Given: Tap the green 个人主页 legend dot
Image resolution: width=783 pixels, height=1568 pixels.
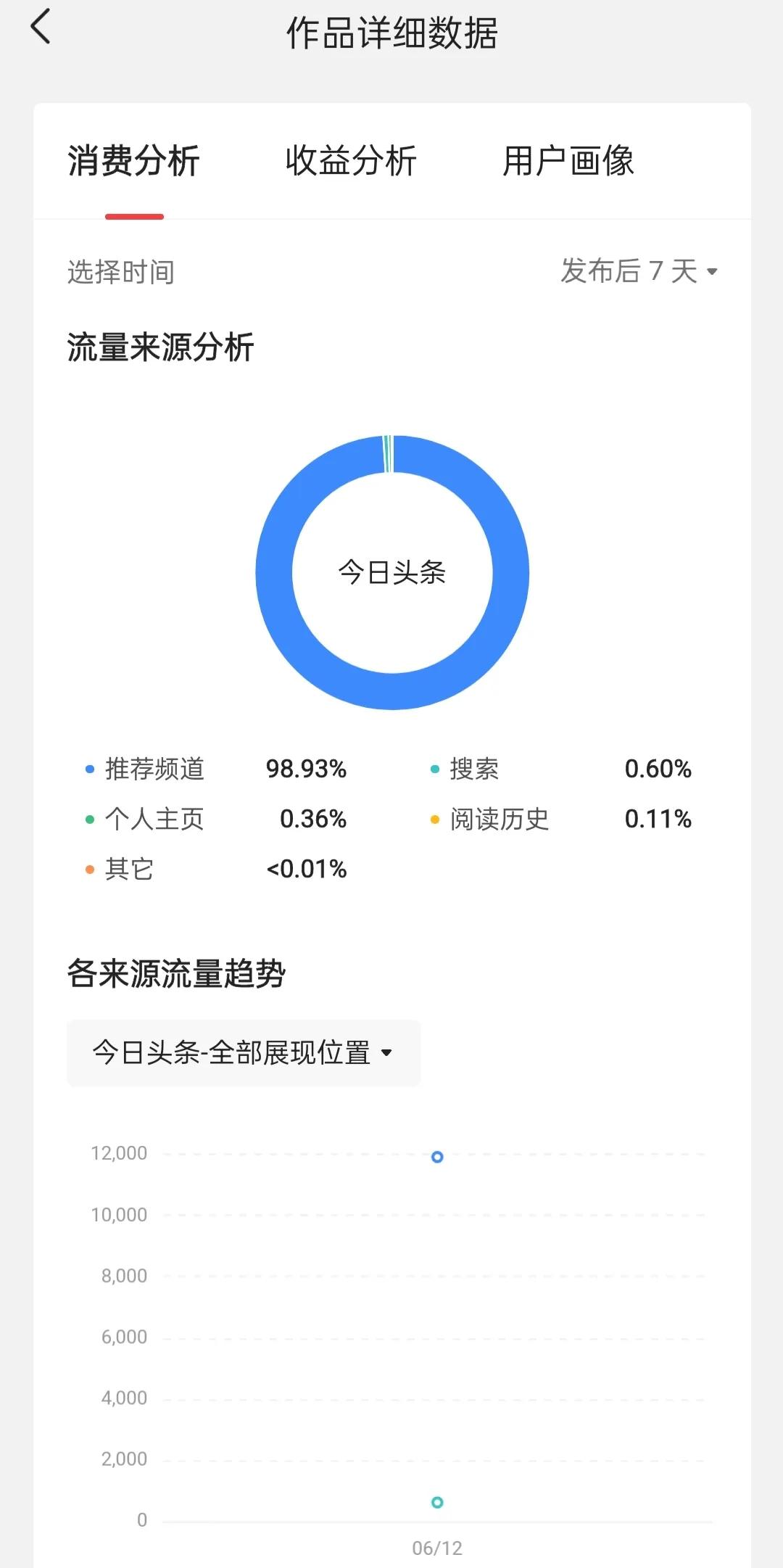Looking at the screenshot, I should pos(88,818).
